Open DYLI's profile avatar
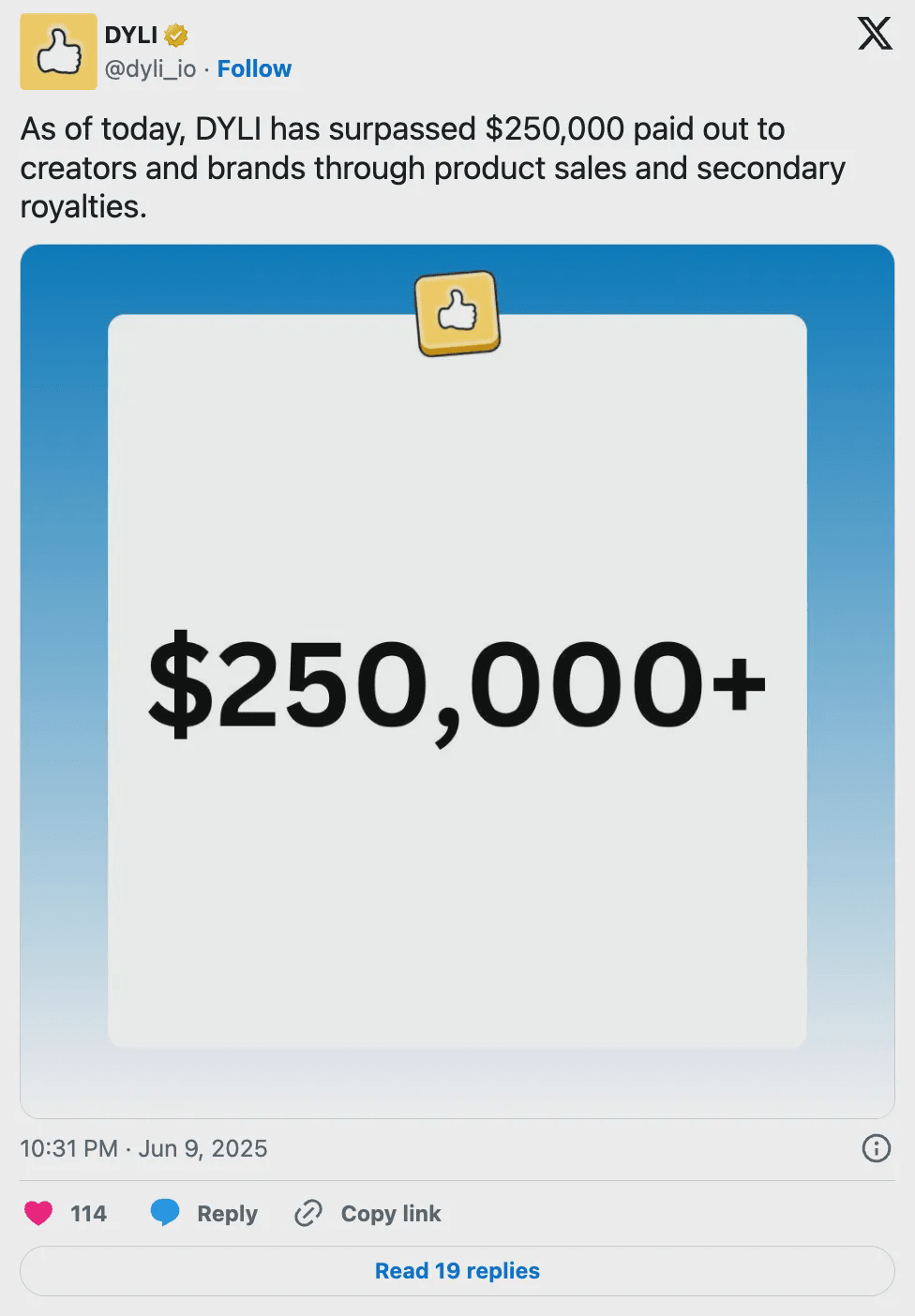 tap(58, 52)
